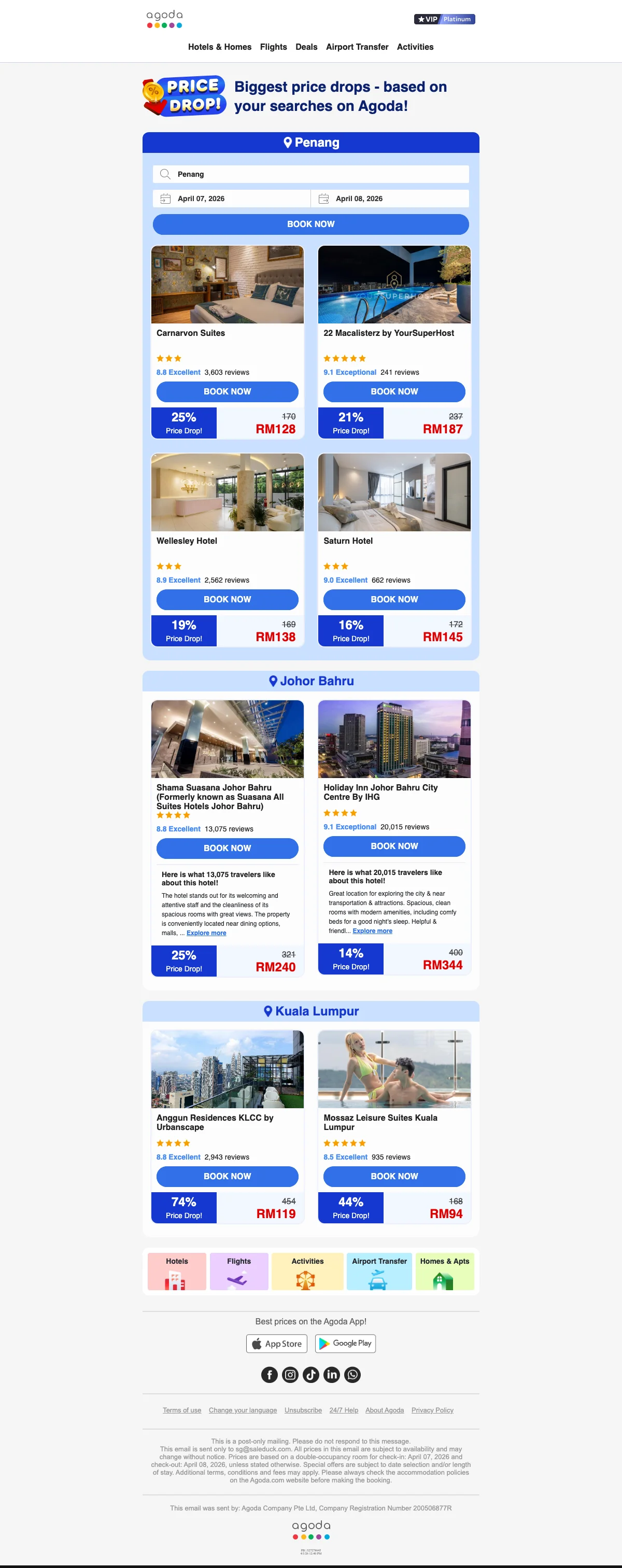The image size is (622, 1568).
Task: Change the April 07, 2026 check-in date
Action: click(x=231, y=199)
